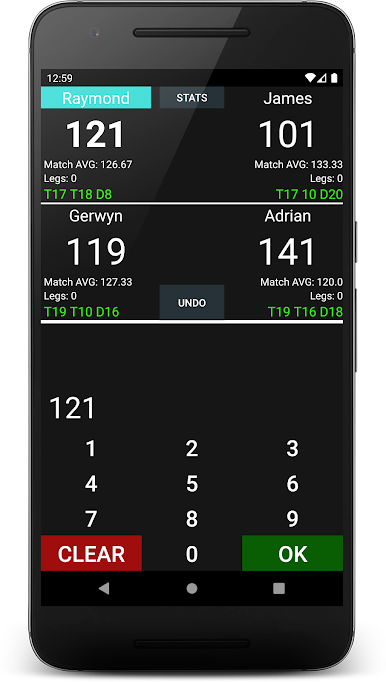Clear the entered score with CLEAR
The height and width of the screenshot is (682, 386).
[x=91, y=553]
